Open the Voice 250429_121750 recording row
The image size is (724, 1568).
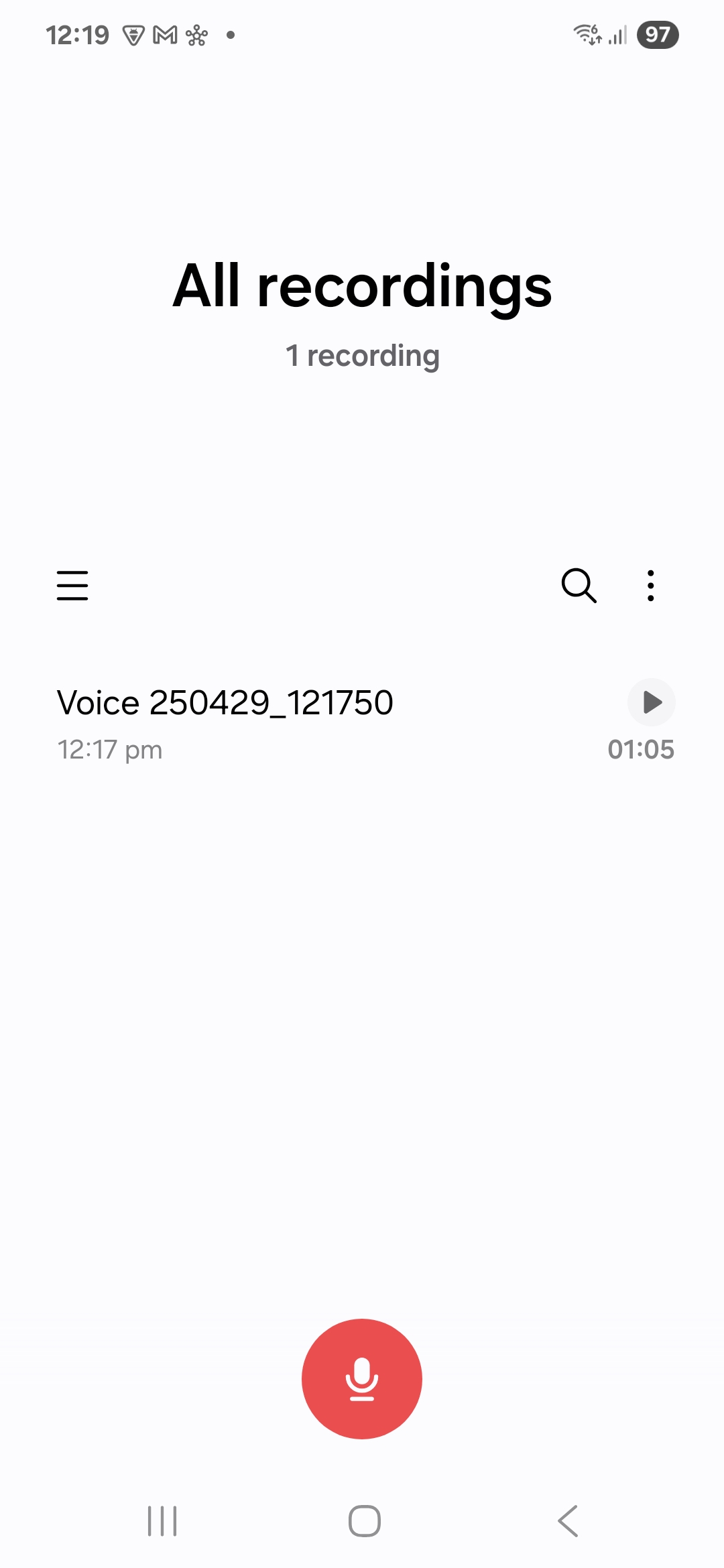(x=268, y=724)
